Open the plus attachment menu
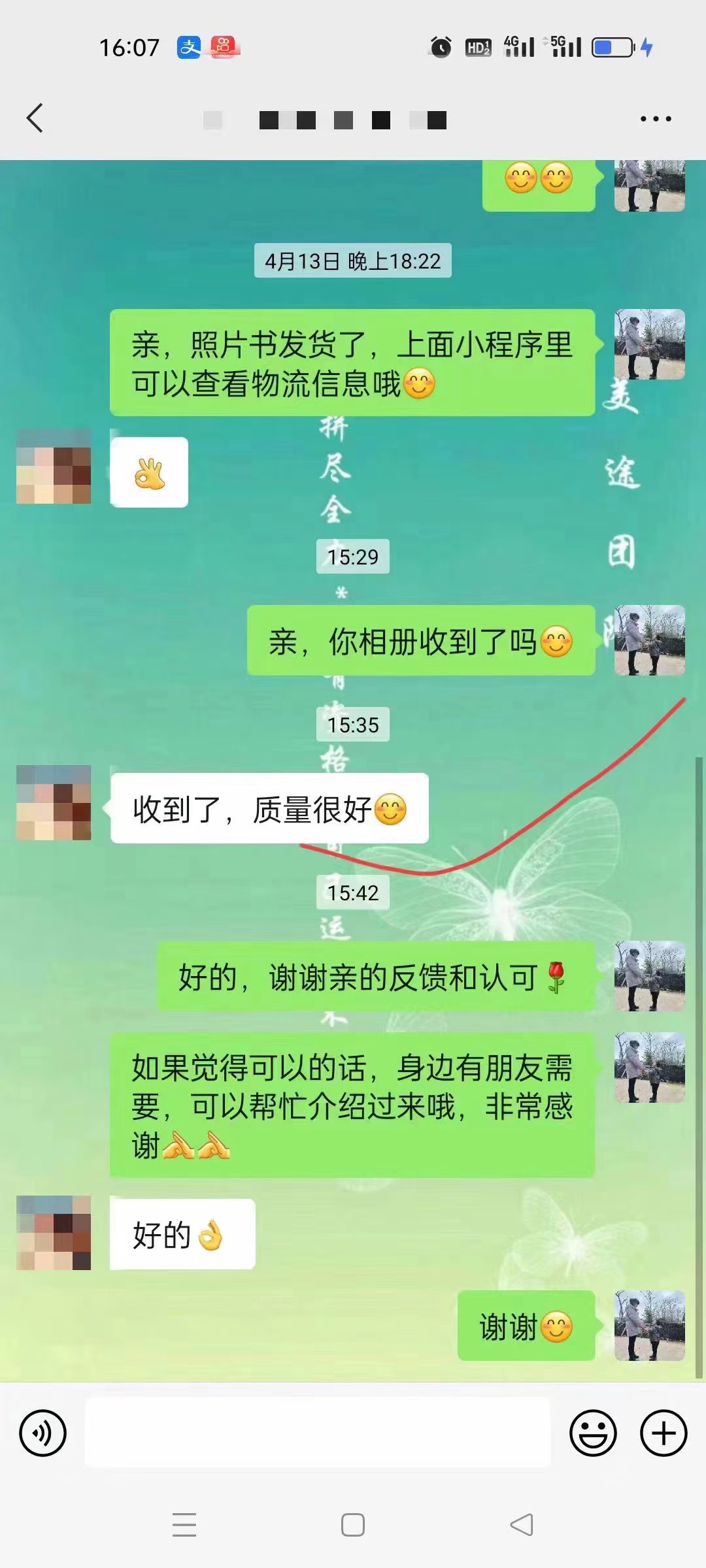 coord(664,1433)
